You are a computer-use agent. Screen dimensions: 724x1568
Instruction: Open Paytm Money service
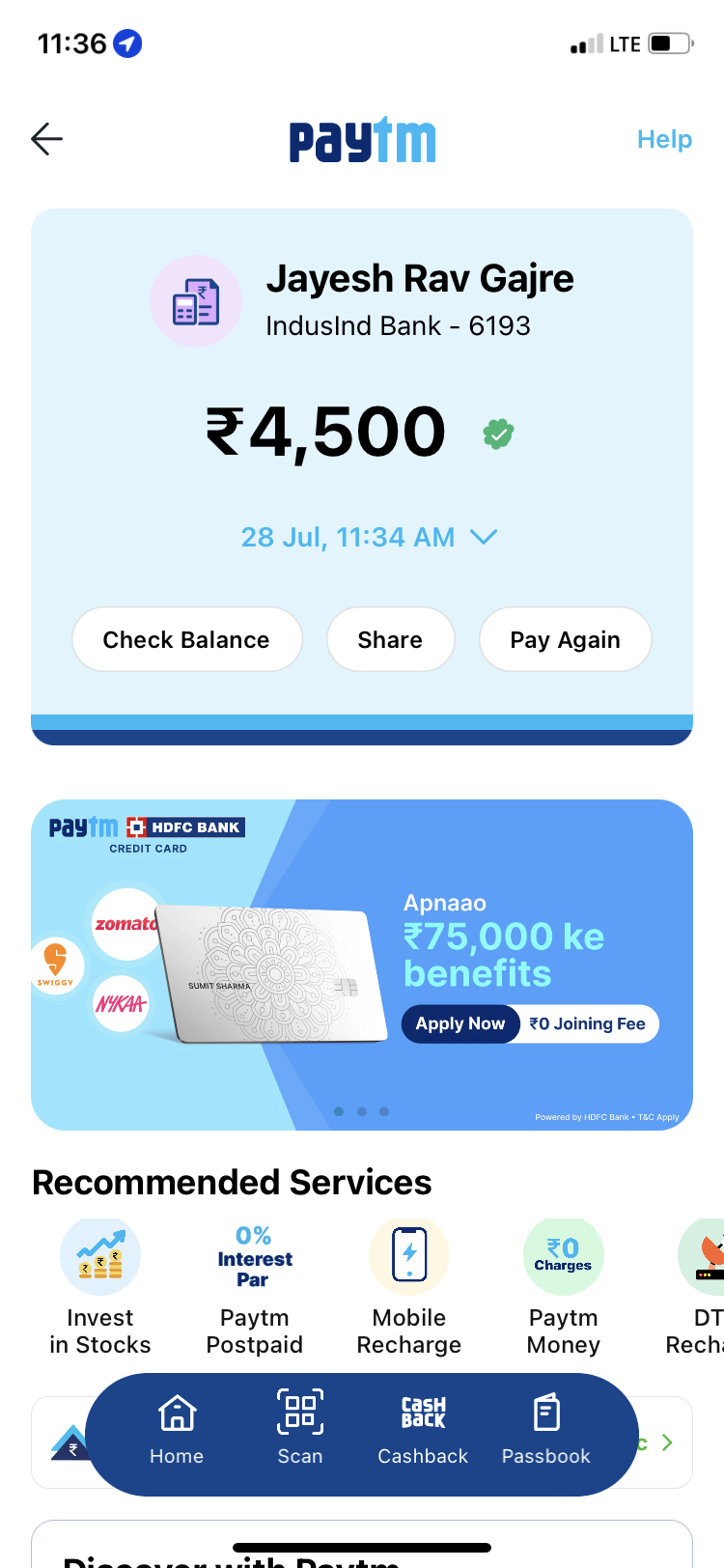[564, 1286]
